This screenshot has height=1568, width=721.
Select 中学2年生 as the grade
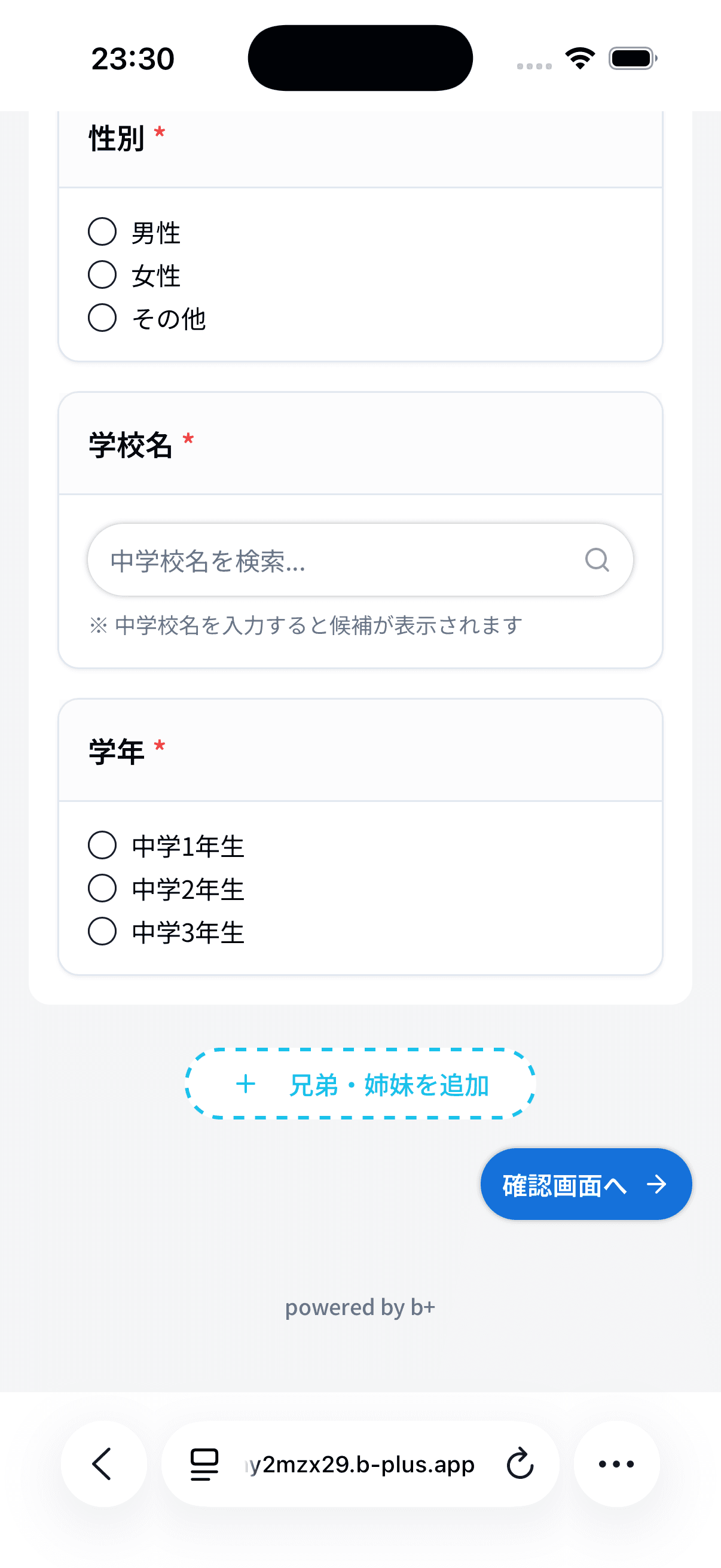click(x=102, y=888)
